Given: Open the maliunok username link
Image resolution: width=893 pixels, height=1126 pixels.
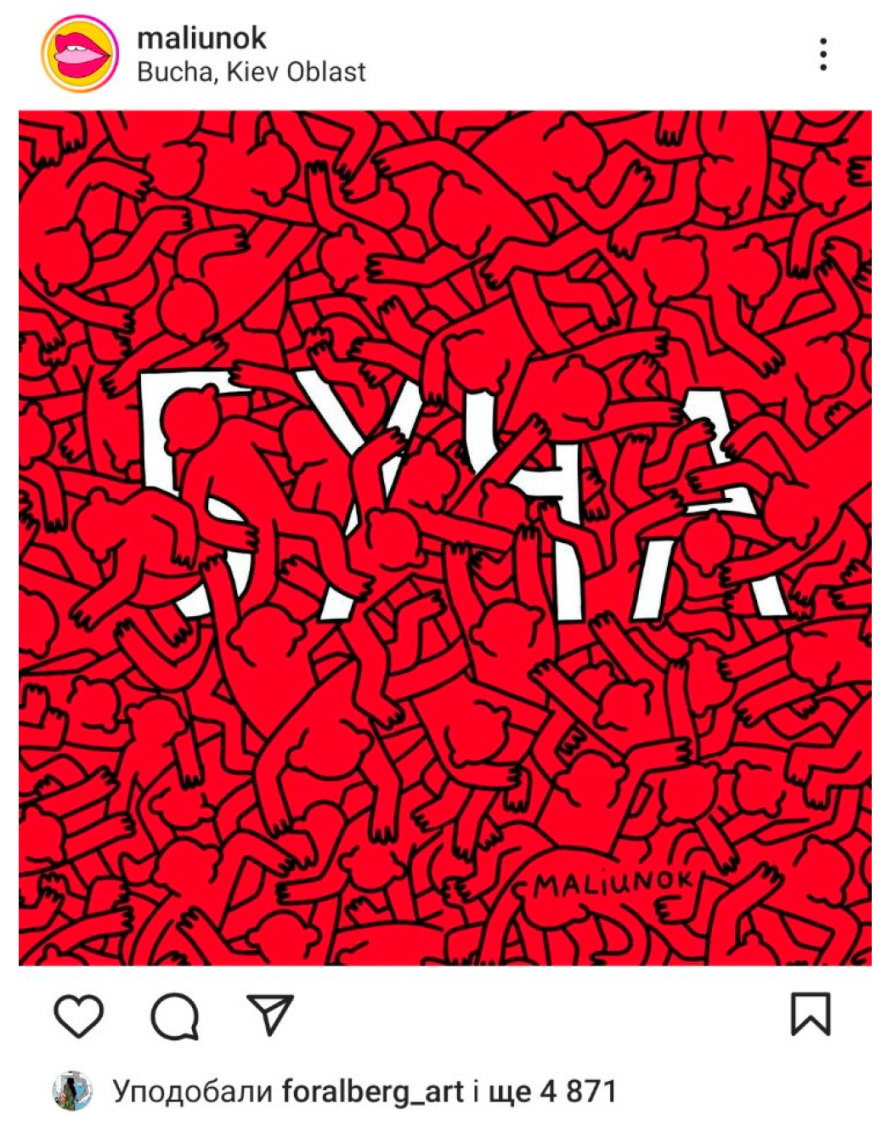Looking at the screenshot, I should pos(200,39).
